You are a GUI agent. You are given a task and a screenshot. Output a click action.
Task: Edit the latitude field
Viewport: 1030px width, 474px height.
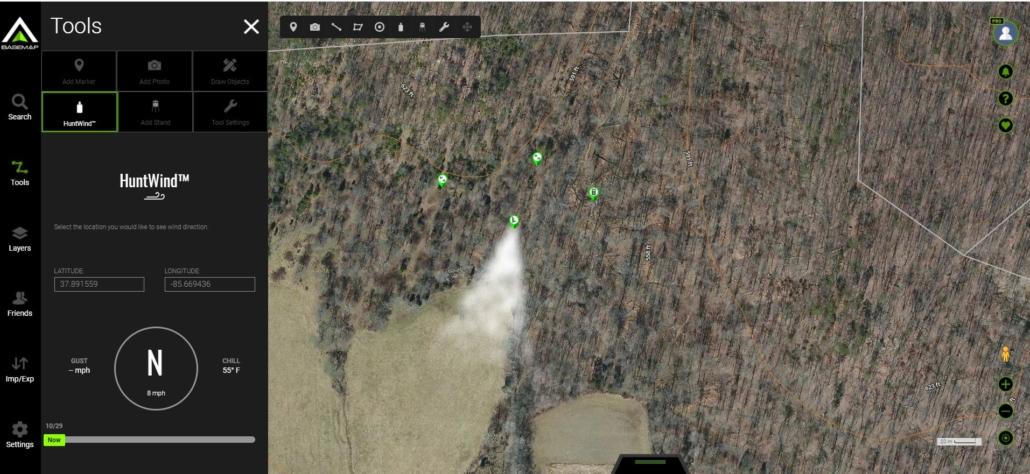[99, 285]
